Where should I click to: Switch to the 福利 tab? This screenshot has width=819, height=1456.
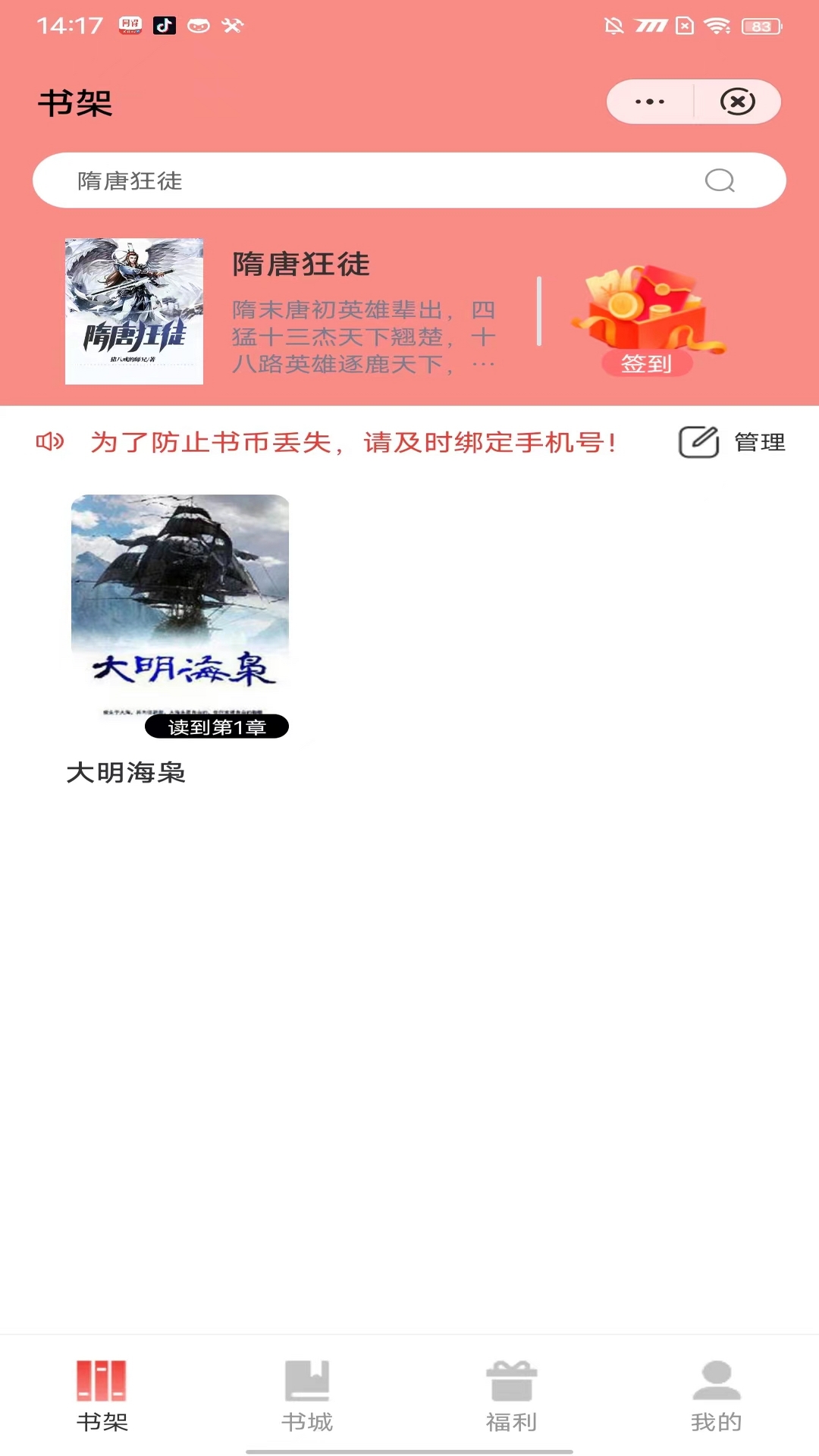click(x=512, y=1395)
